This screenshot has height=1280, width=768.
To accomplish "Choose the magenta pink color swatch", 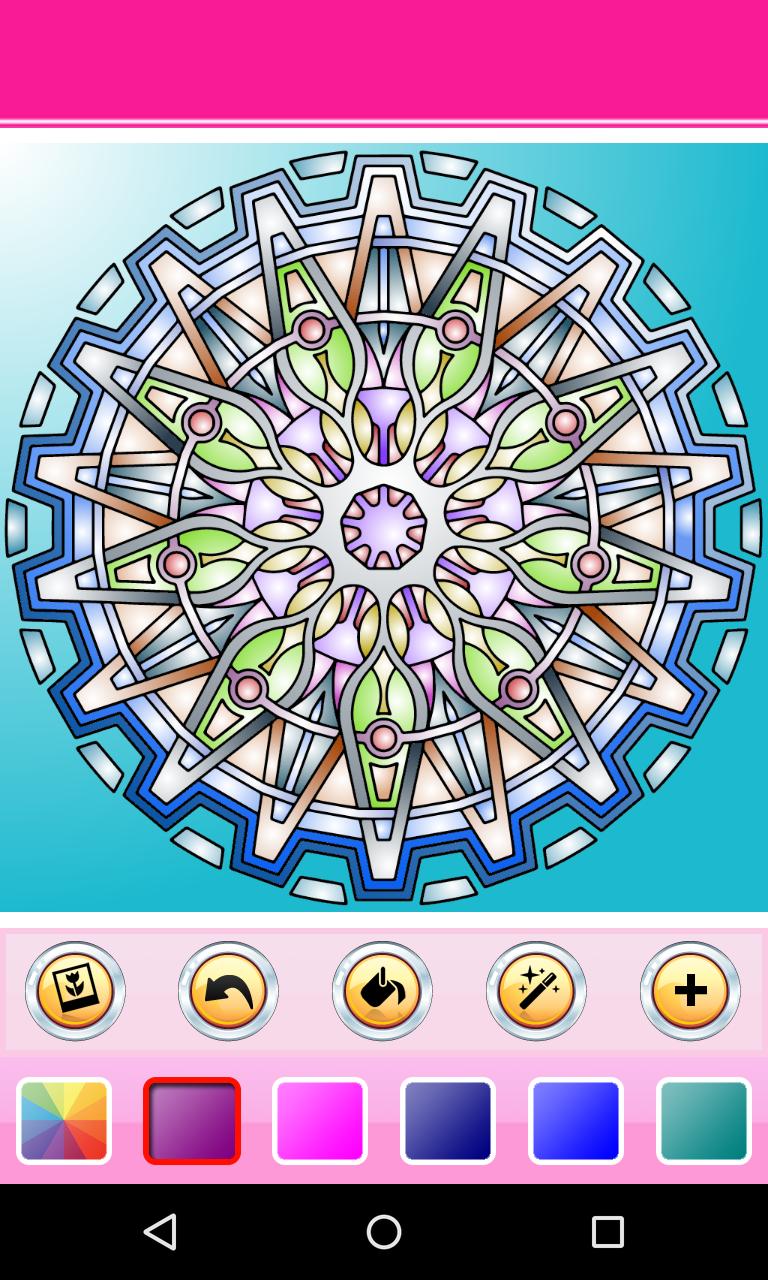I will (x=320, y=1121).
